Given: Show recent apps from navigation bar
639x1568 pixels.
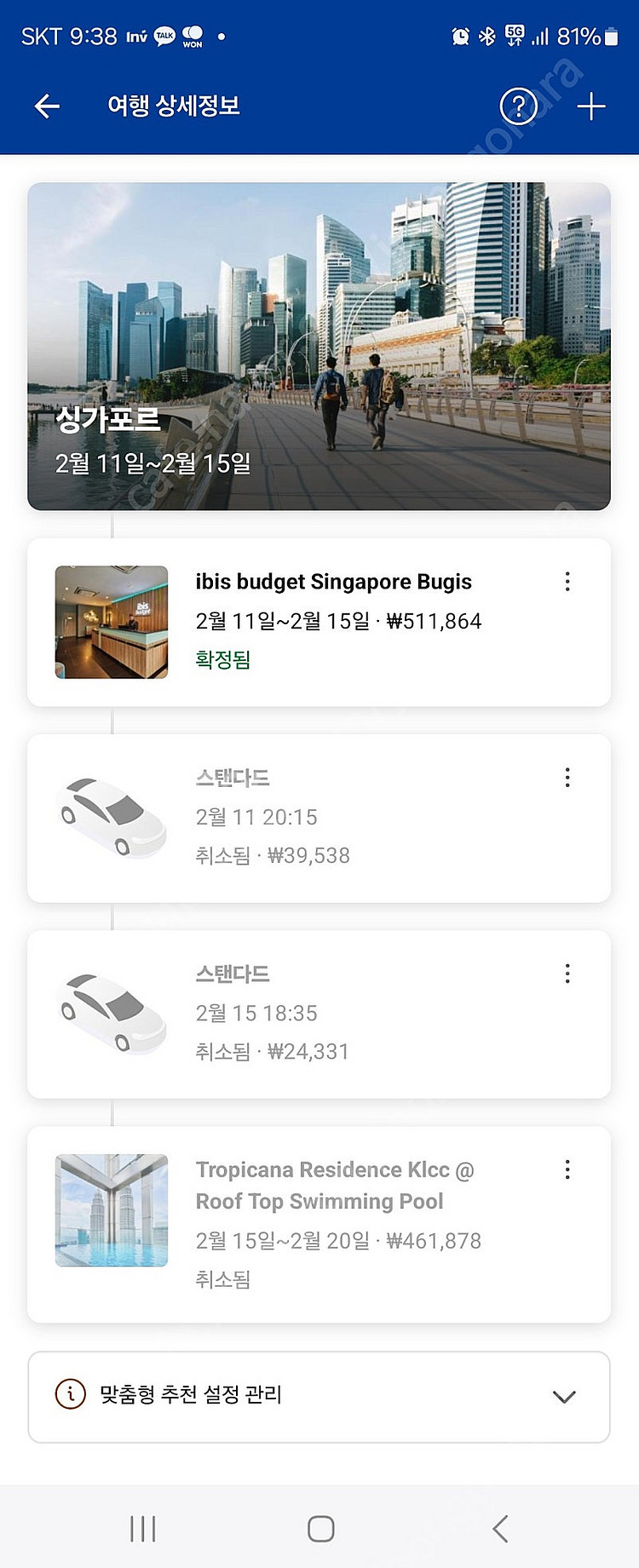Looking at the screenshot, I should pos(142,1529).
